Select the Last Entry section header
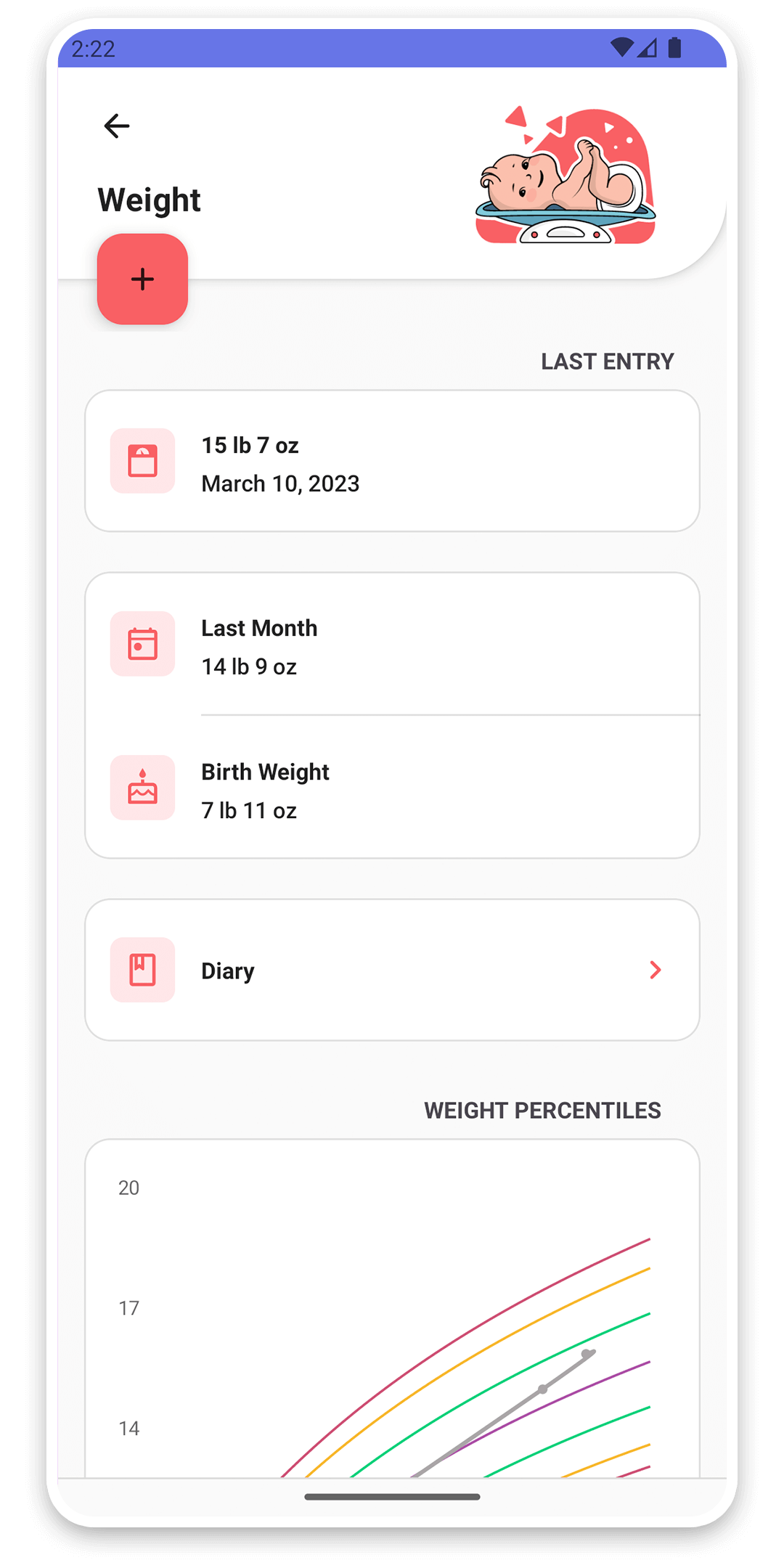This screenshot has height=1568, width=784. 607,361
